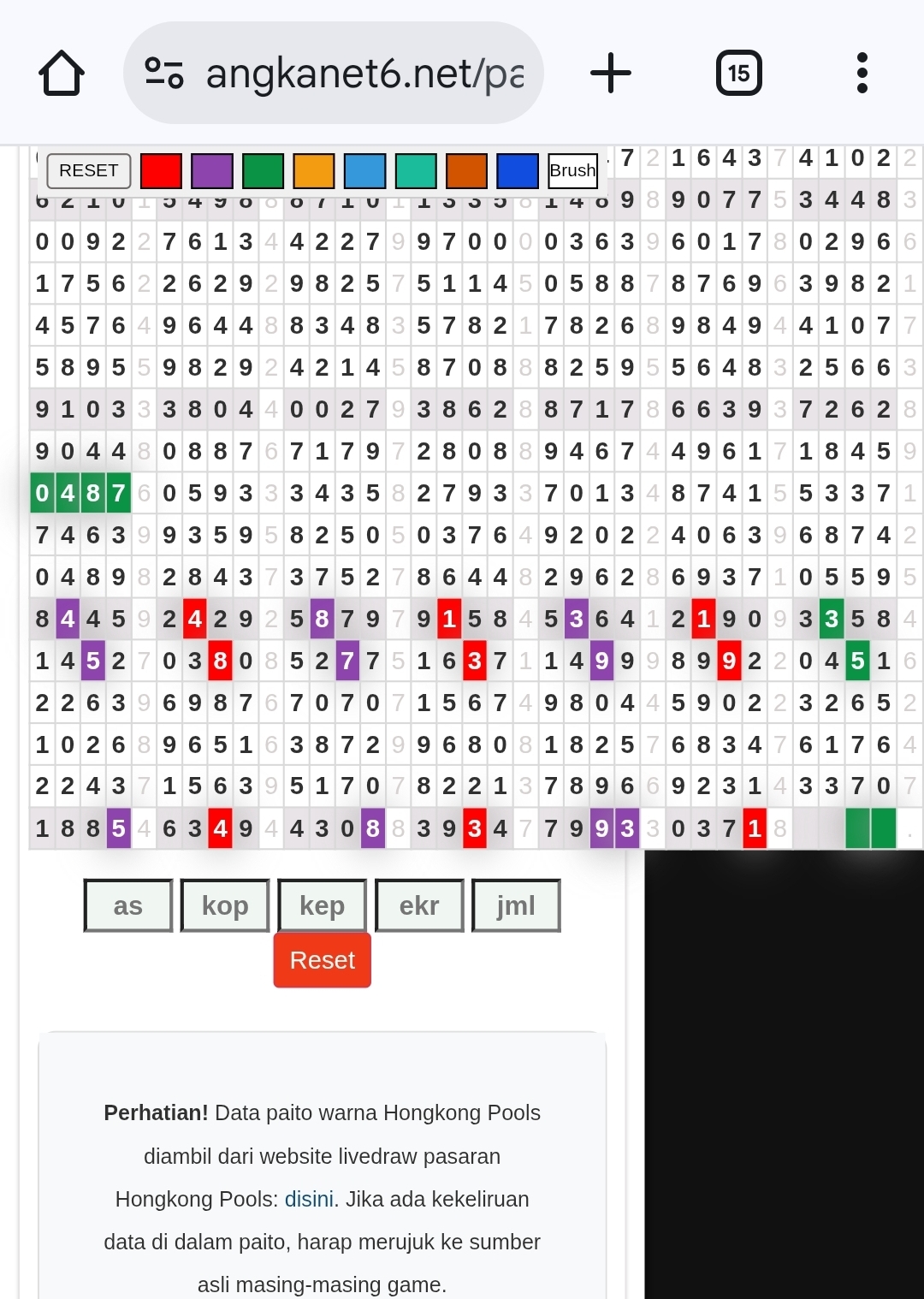Select the purple color swatch
The height and width of the screenshot is (1299, 924).
212,170
